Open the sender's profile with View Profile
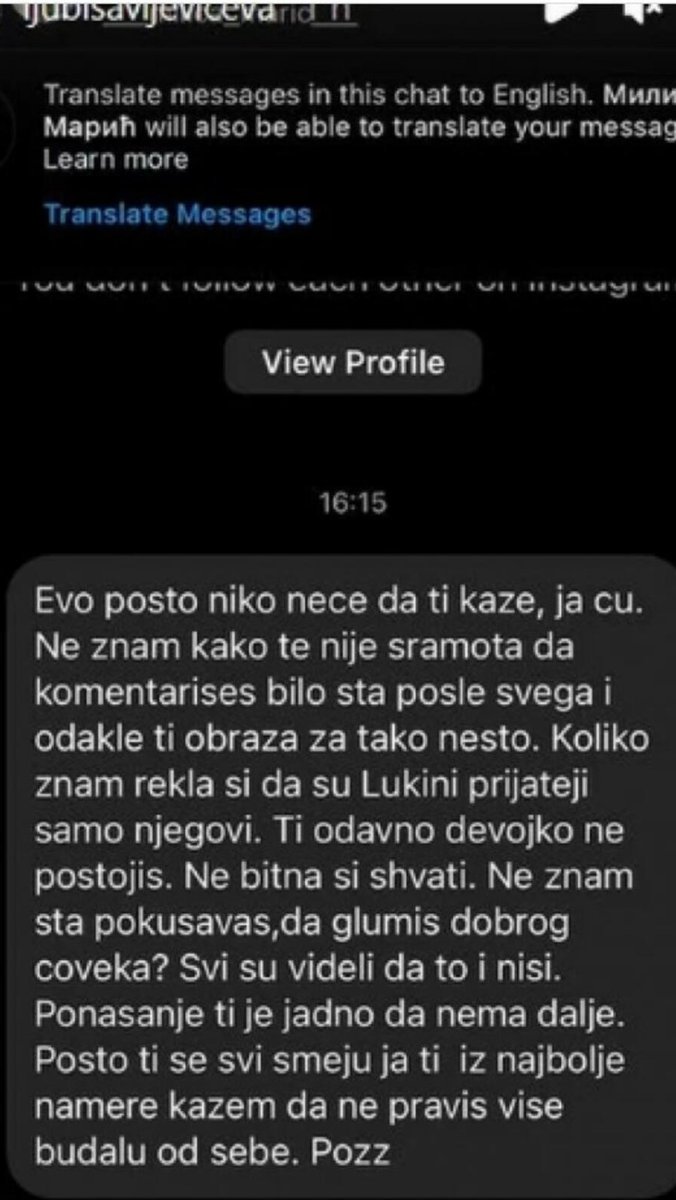676x1200 pixels. (x=353, y=362)
